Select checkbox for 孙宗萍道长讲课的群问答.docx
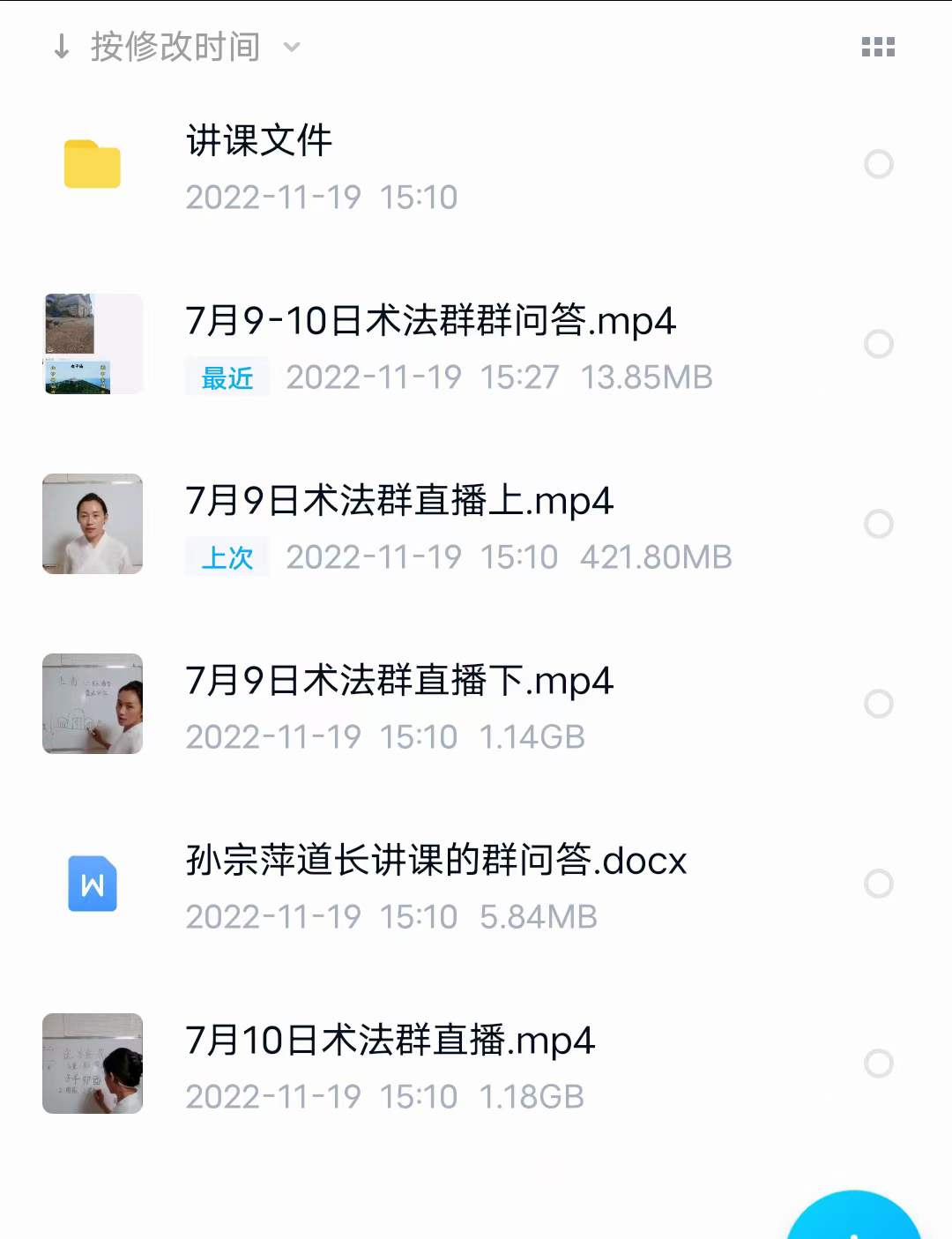 click(878, 884)
